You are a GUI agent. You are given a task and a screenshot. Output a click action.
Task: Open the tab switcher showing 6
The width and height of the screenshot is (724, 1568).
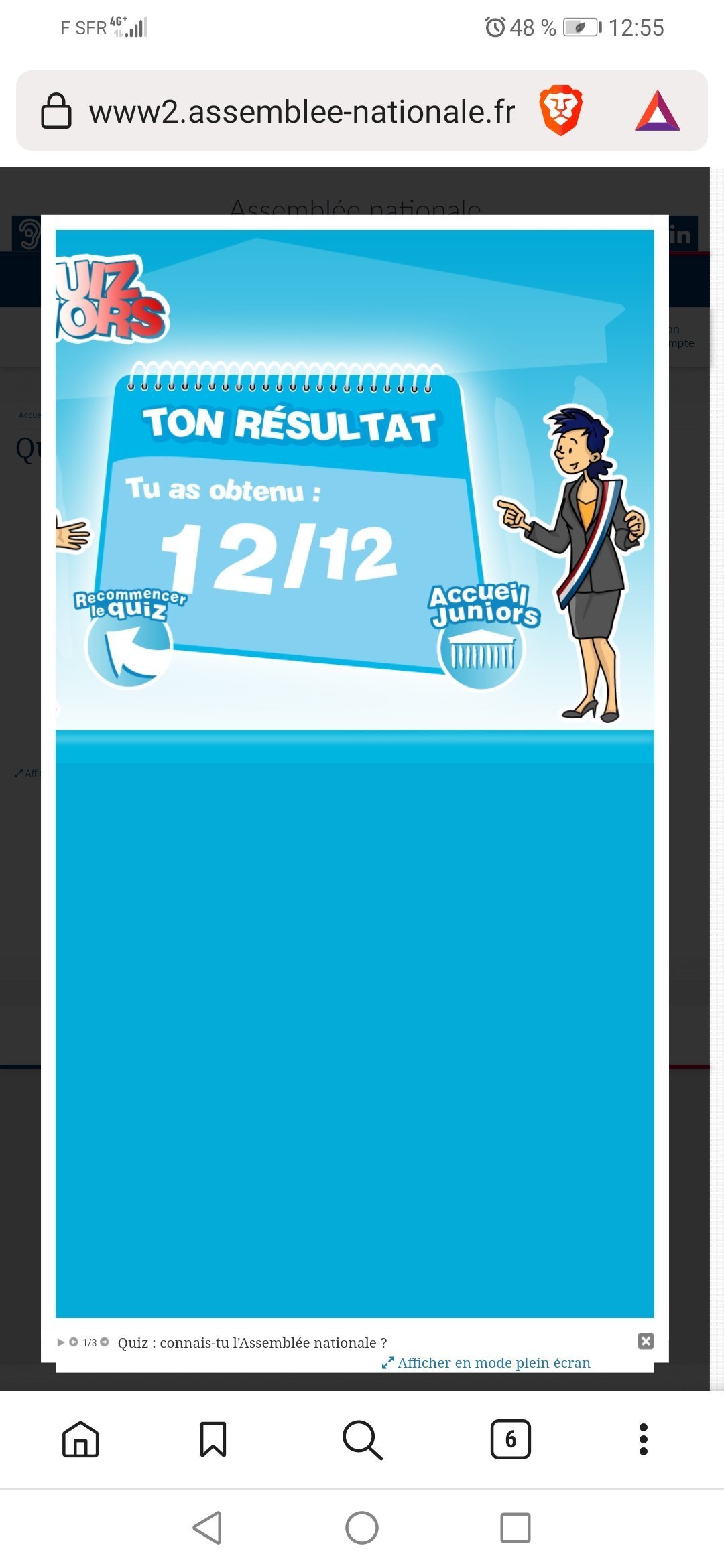(x=510, y=1439)
